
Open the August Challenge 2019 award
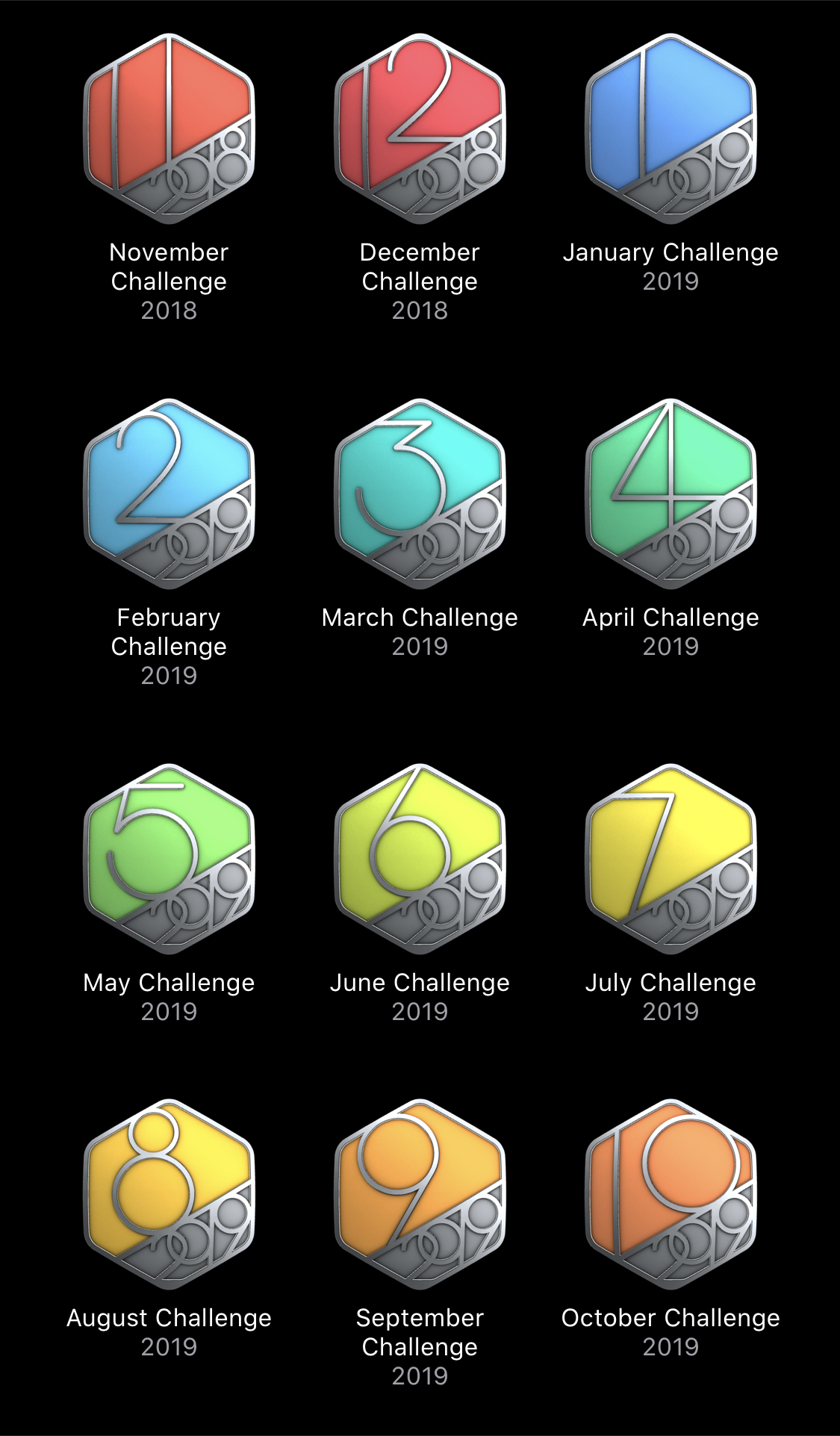169,1194
